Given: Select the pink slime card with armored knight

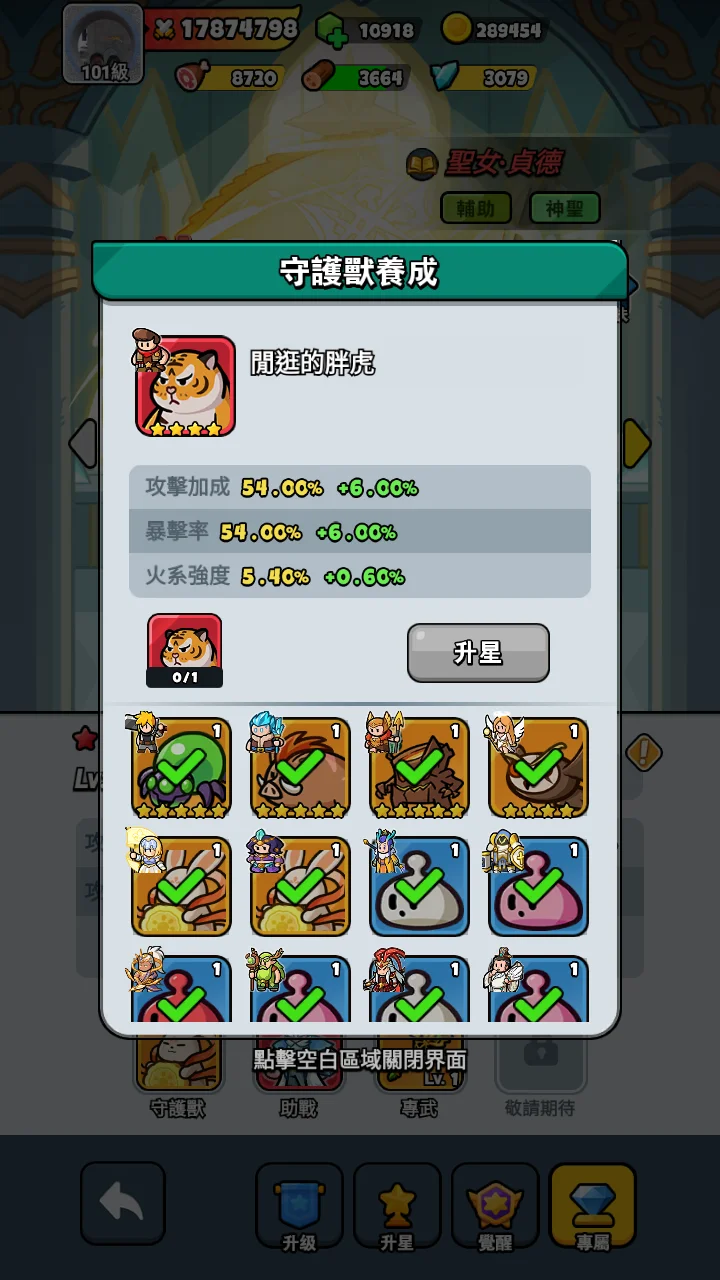Looking at the screenshot, I should tap(538, 887).
